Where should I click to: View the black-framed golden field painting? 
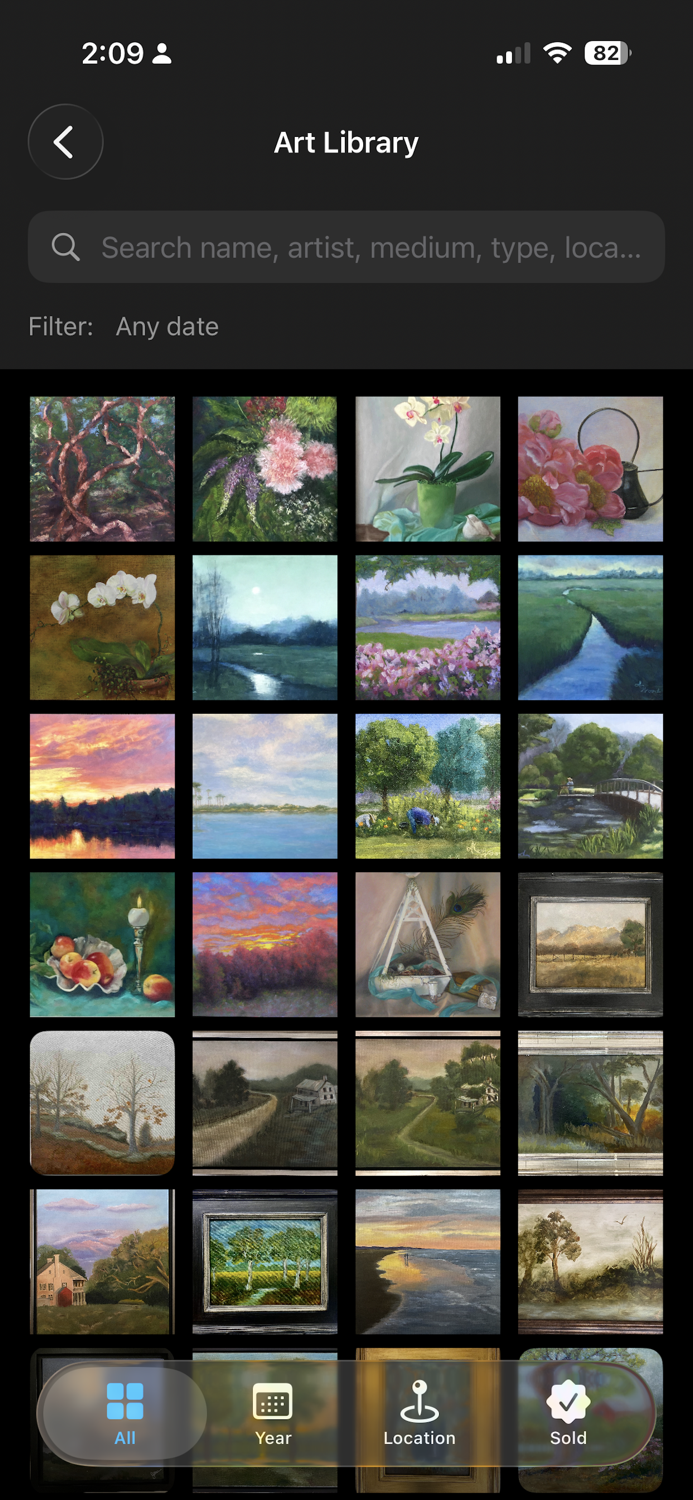point(590,945)
